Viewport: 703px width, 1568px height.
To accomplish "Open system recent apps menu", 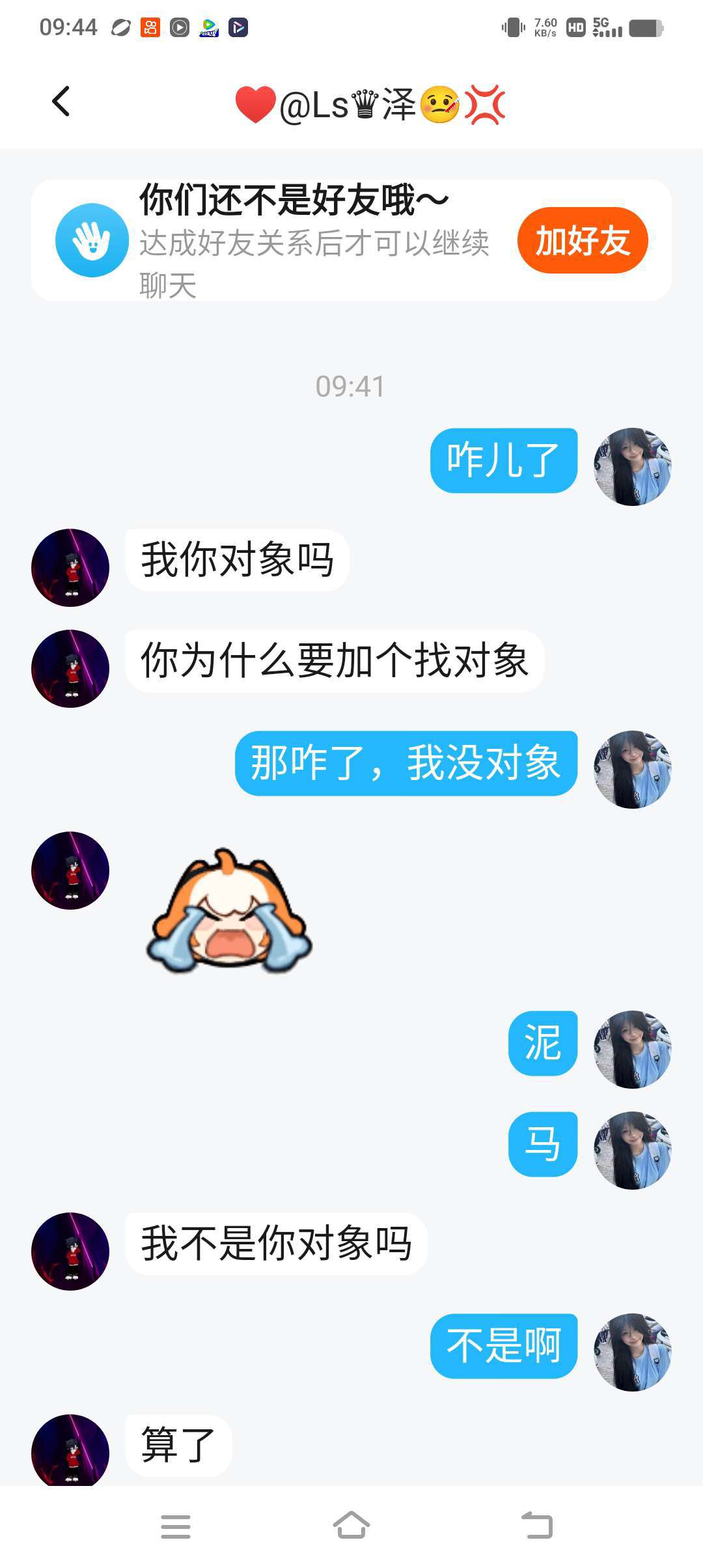I will pyautogui.click(x=176, y=1526).
